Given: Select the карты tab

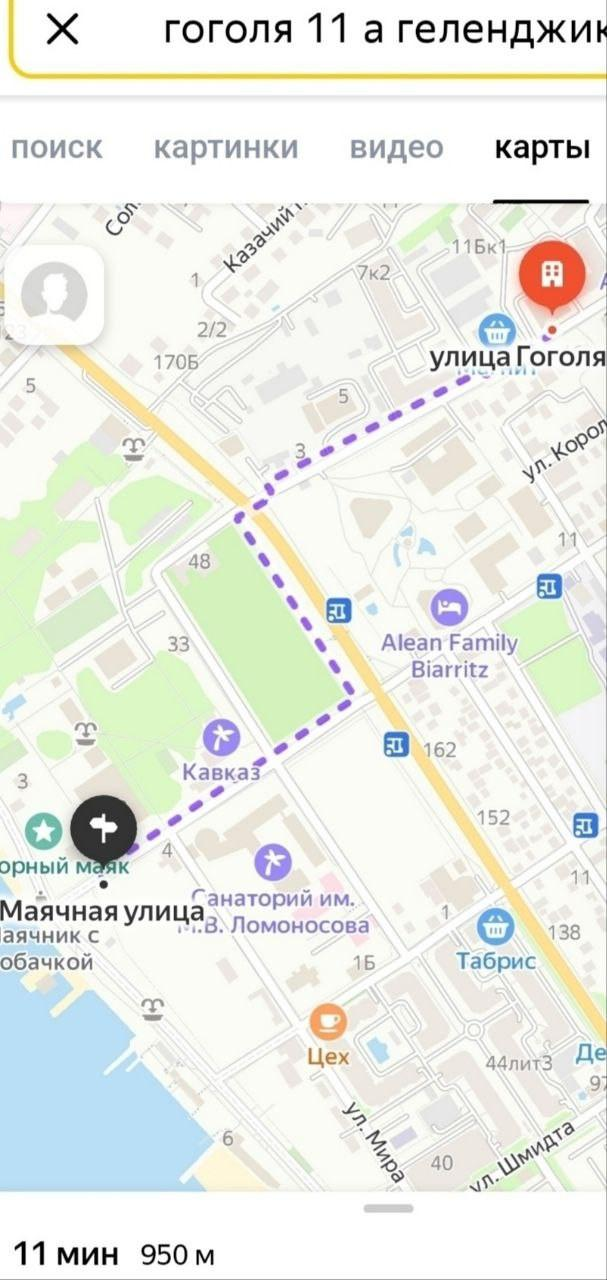Looking at the screenshot, I should tap(542, 148).
